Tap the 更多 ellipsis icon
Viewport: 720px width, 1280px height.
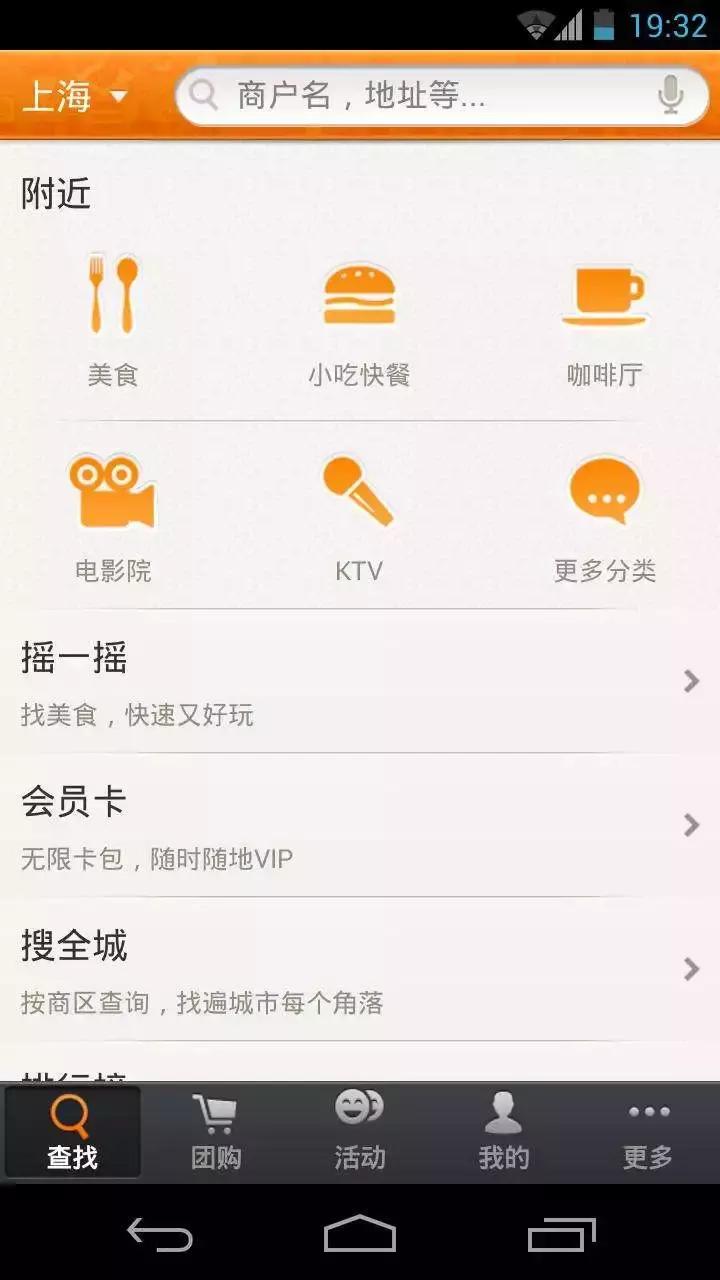pyautogui.click(x=647, y=1111)
